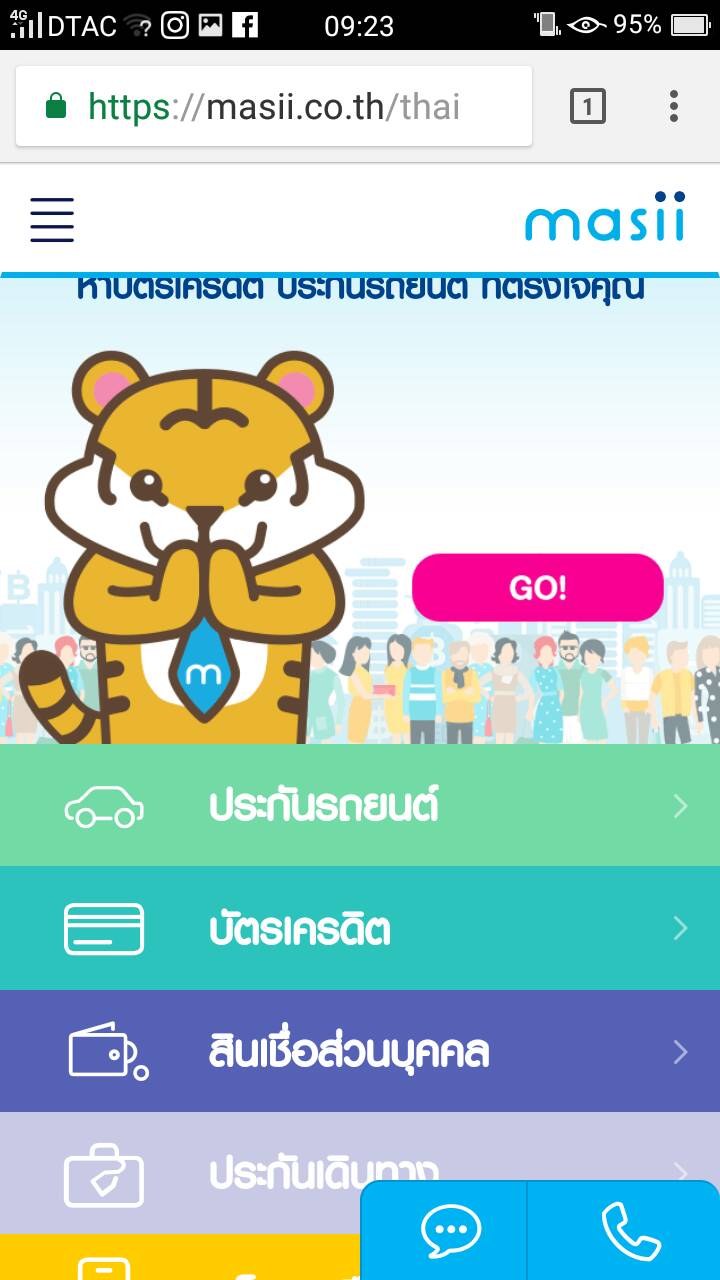This screenshot has height=1280, width=720.
Task: Open บัตรเครดิต credit card row
Action: pyautogui.click(x=360, y=929)
